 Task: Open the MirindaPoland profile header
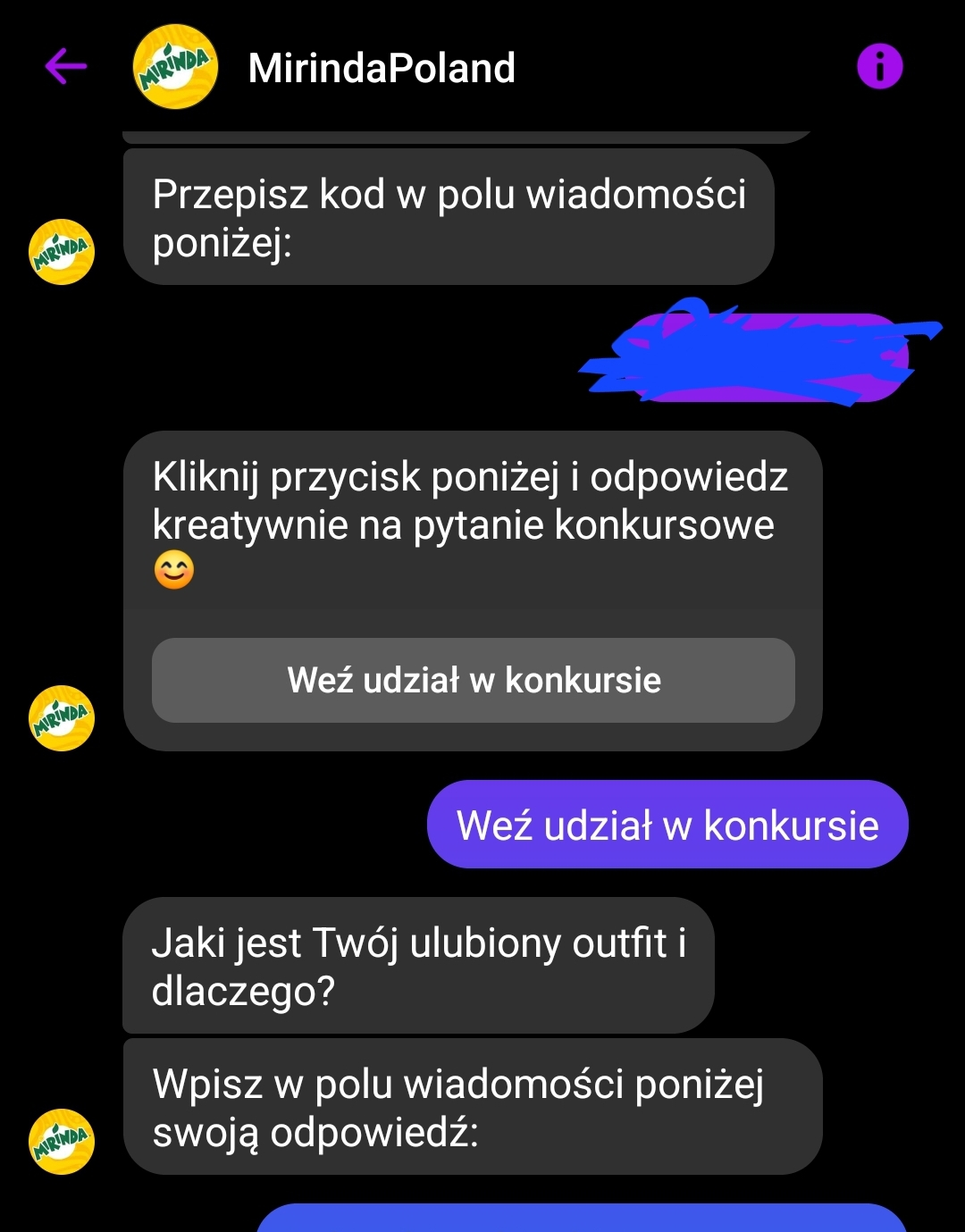click(x=381, y=68)
